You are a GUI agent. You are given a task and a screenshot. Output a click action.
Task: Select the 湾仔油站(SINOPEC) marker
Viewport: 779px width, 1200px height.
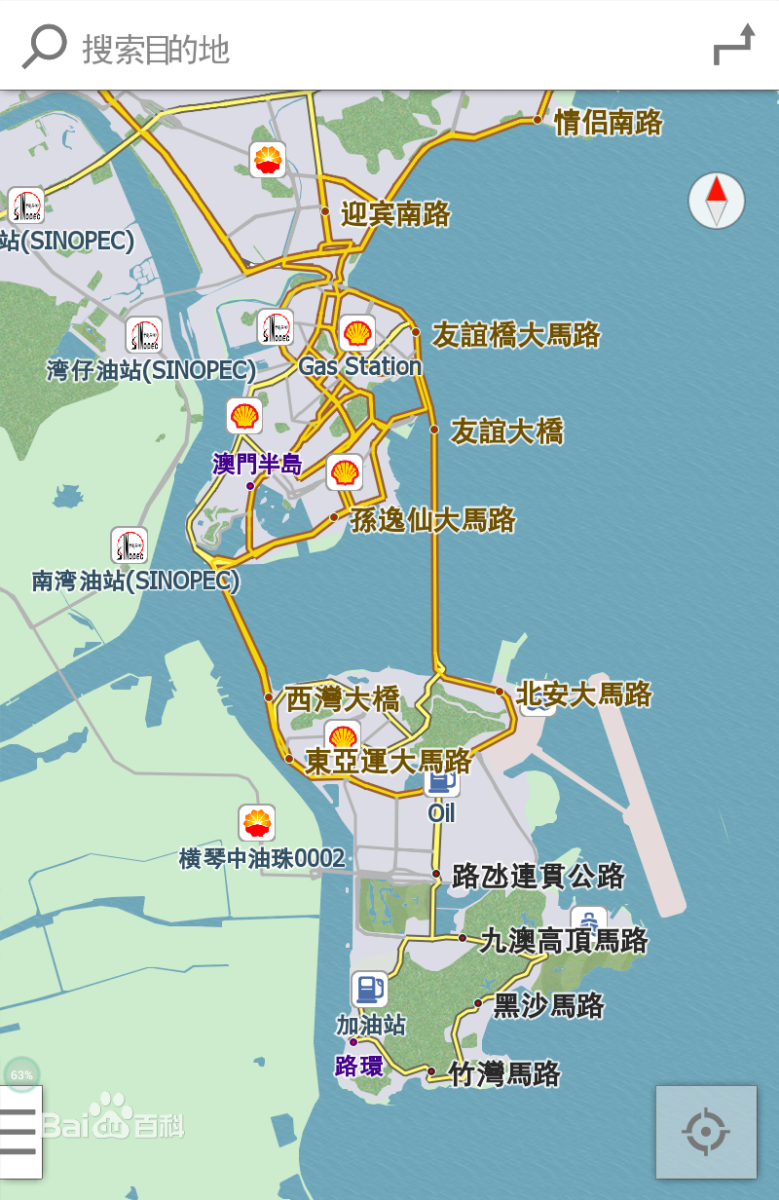pos(144,335)
